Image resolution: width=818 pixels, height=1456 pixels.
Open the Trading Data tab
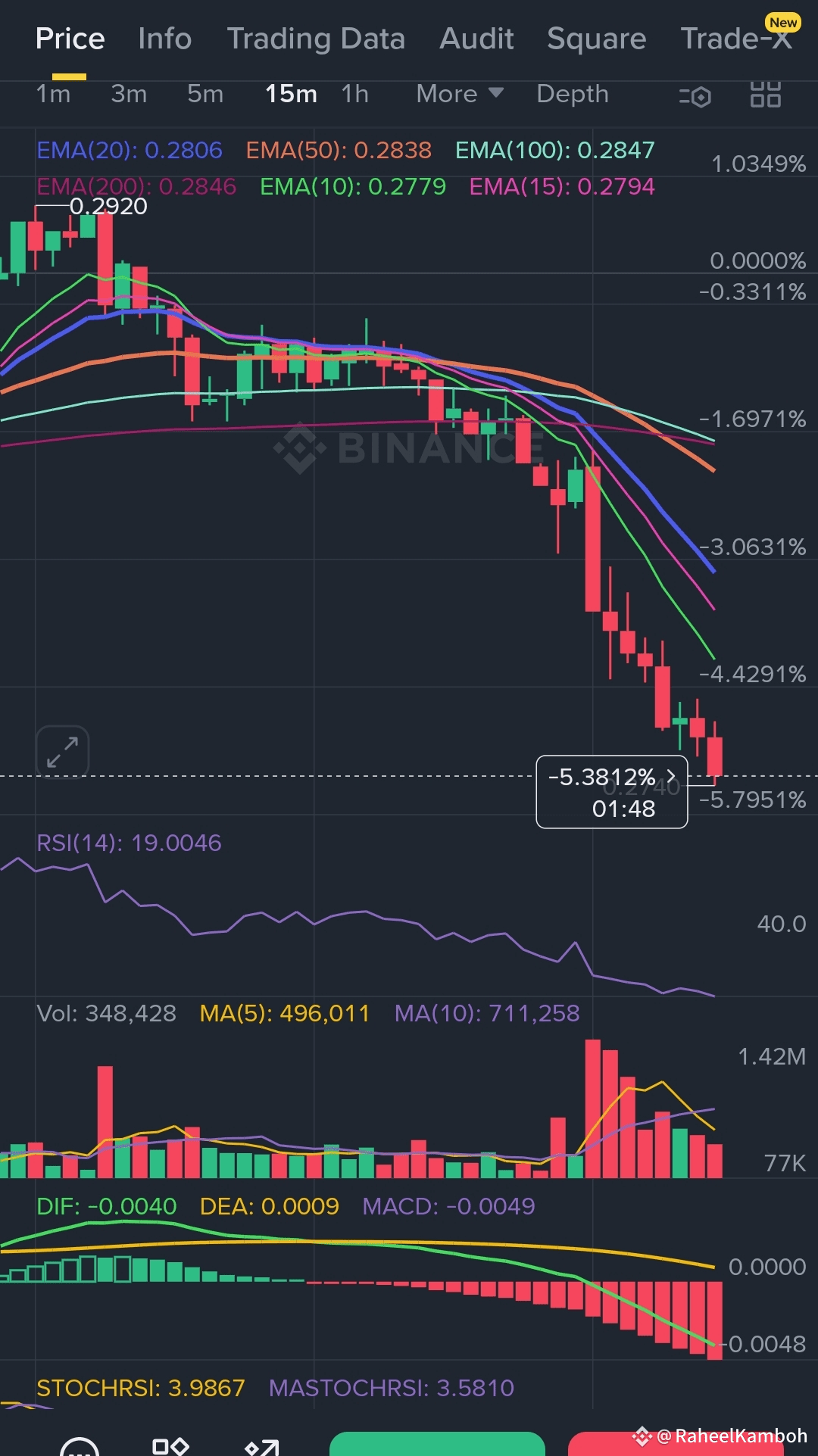(316, 39)
